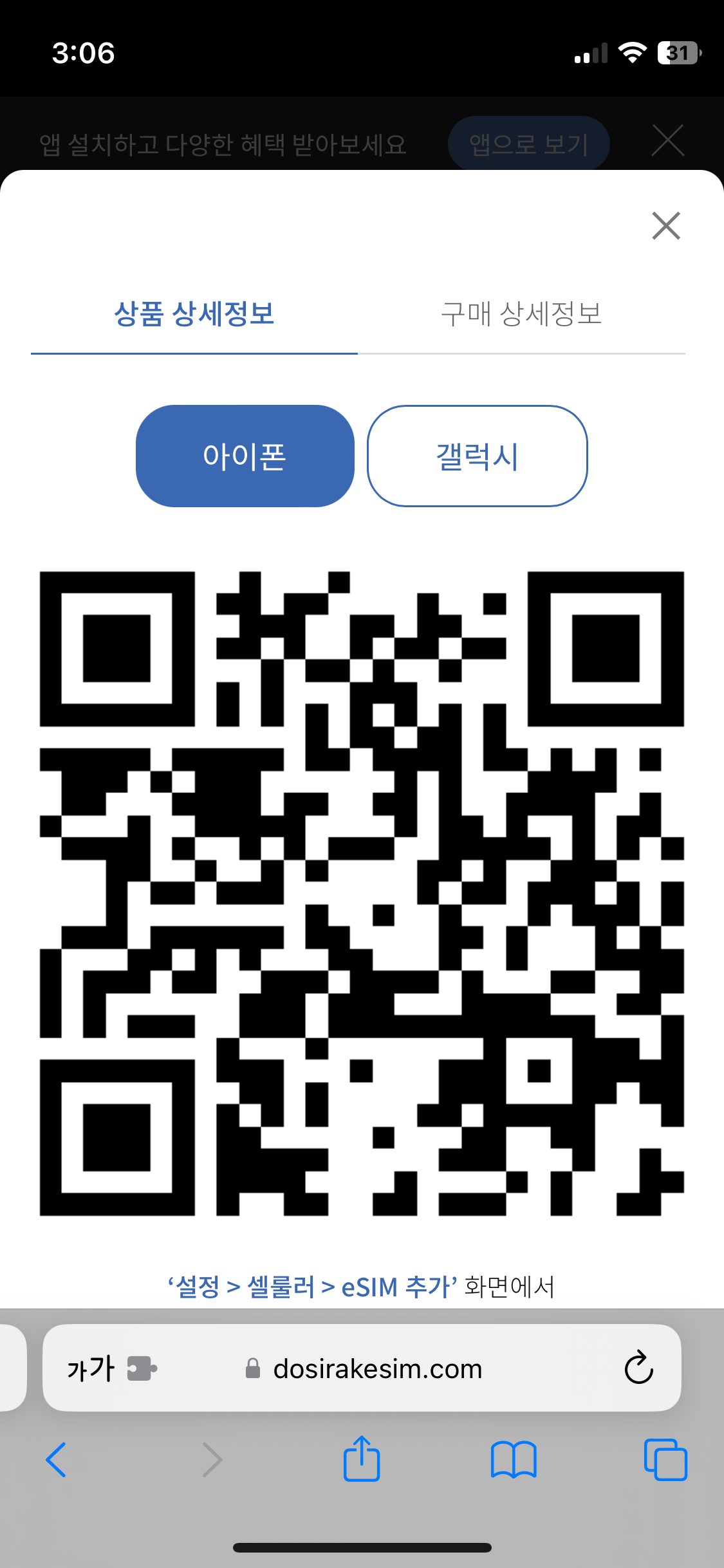Show all open tabs

[x=665, y=1460]
